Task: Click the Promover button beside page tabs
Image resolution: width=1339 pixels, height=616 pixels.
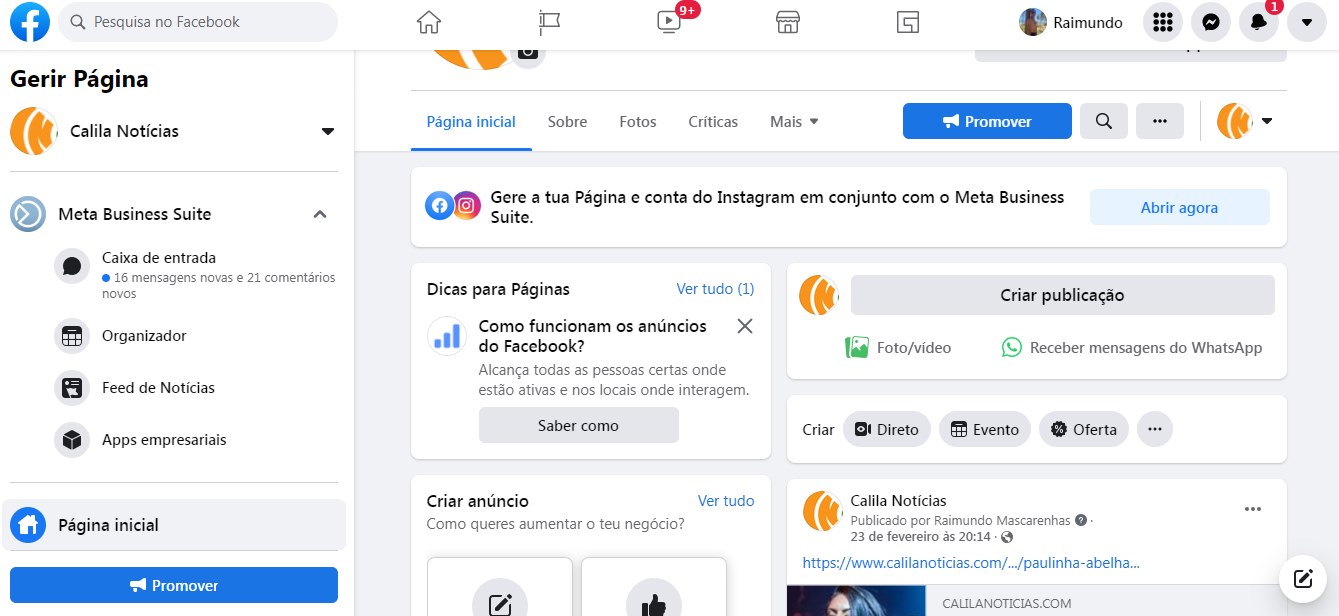Action: 987,122
